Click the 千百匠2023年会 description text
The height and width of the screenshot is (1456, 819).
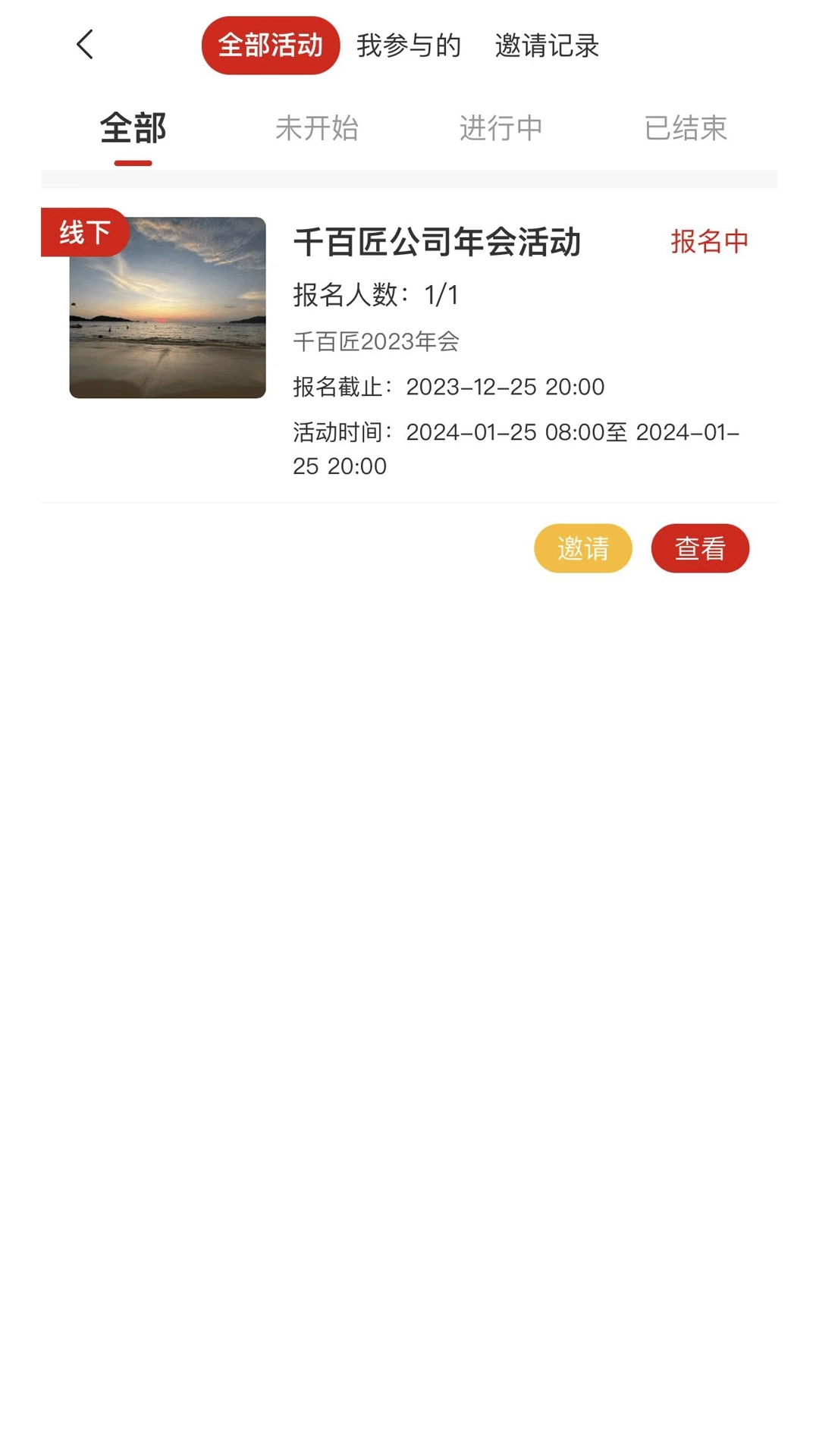coord(377,341)
